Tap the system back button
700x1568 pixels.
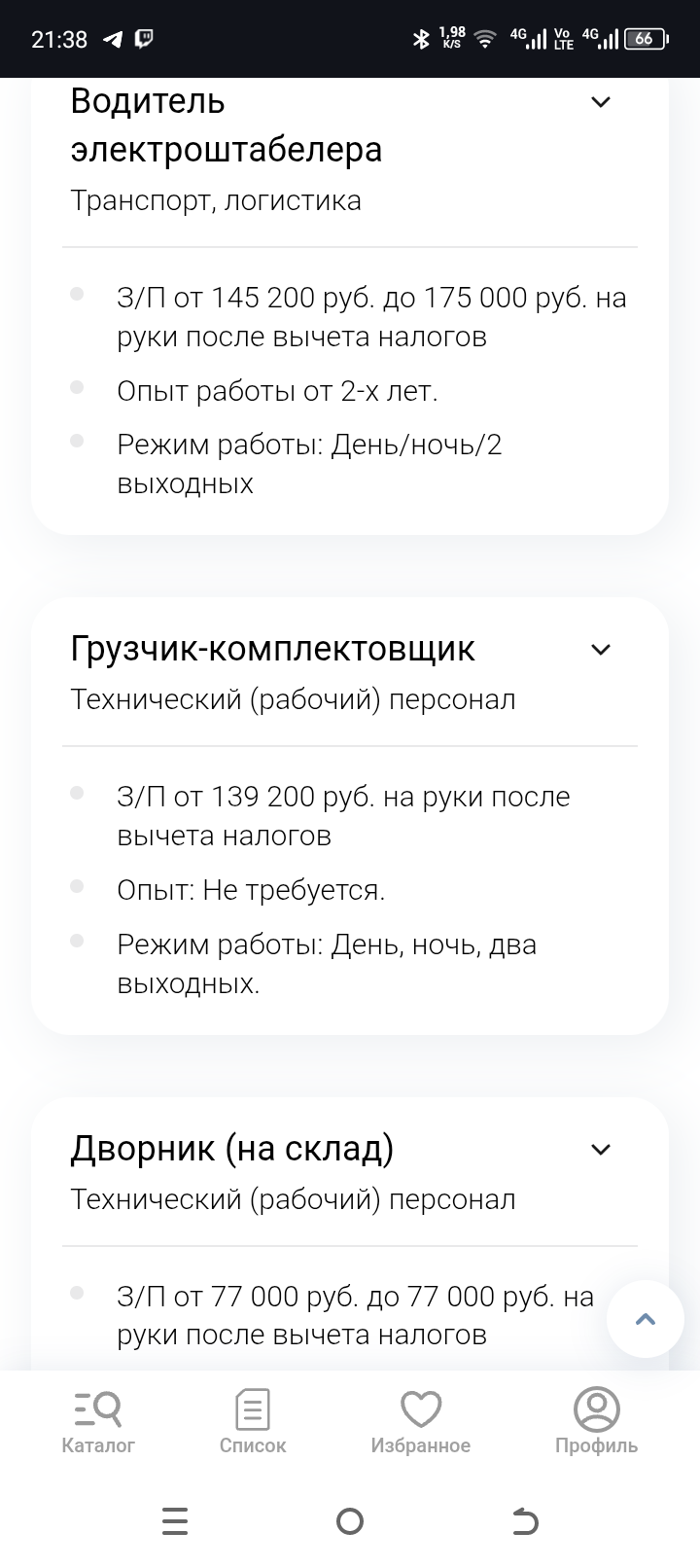coord(525,1520)
